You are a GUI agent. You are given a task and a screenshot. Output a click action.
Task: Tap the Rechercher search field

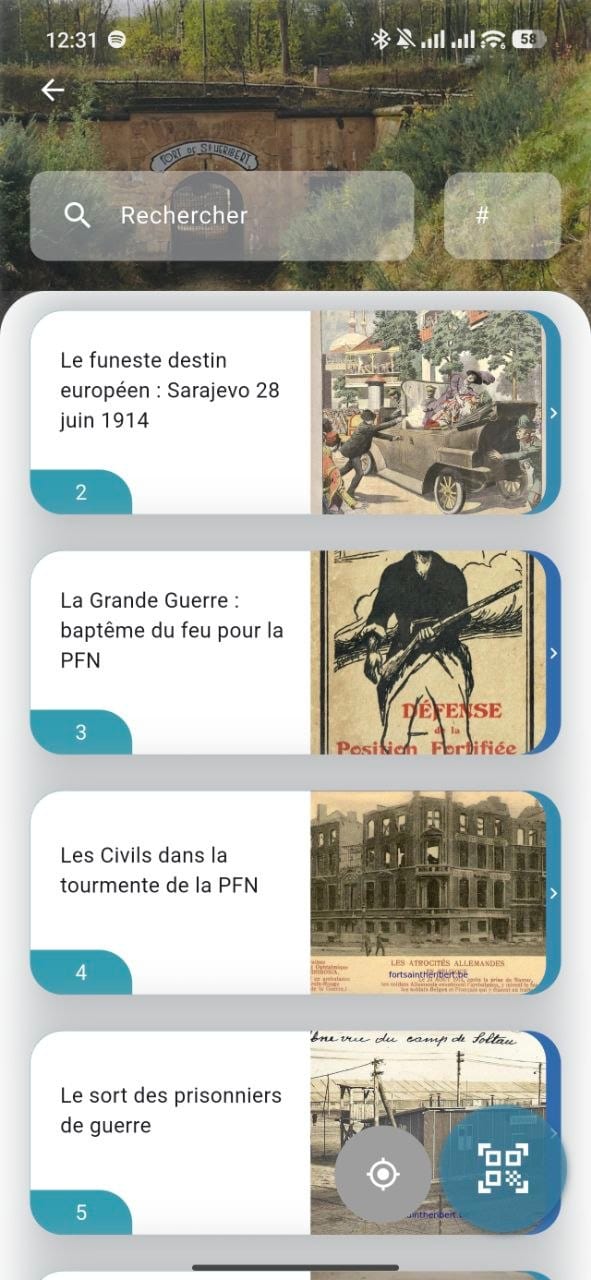point(222,216)
